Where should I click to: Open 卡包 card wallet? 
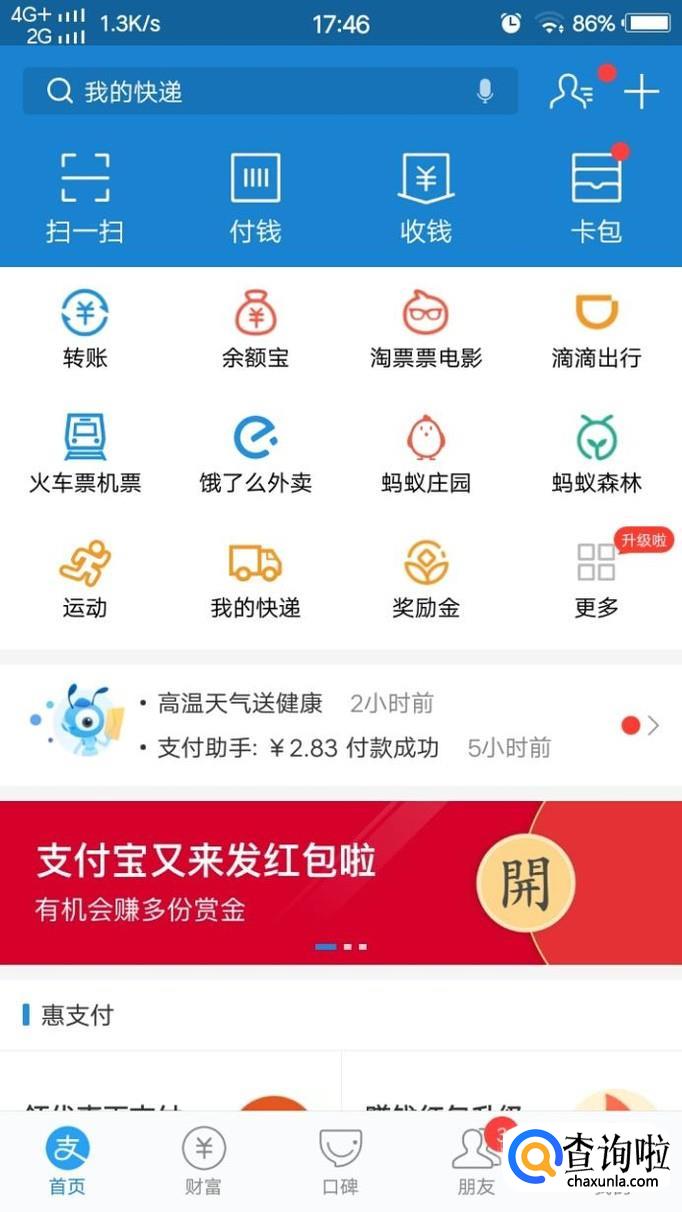coord(597,198)
